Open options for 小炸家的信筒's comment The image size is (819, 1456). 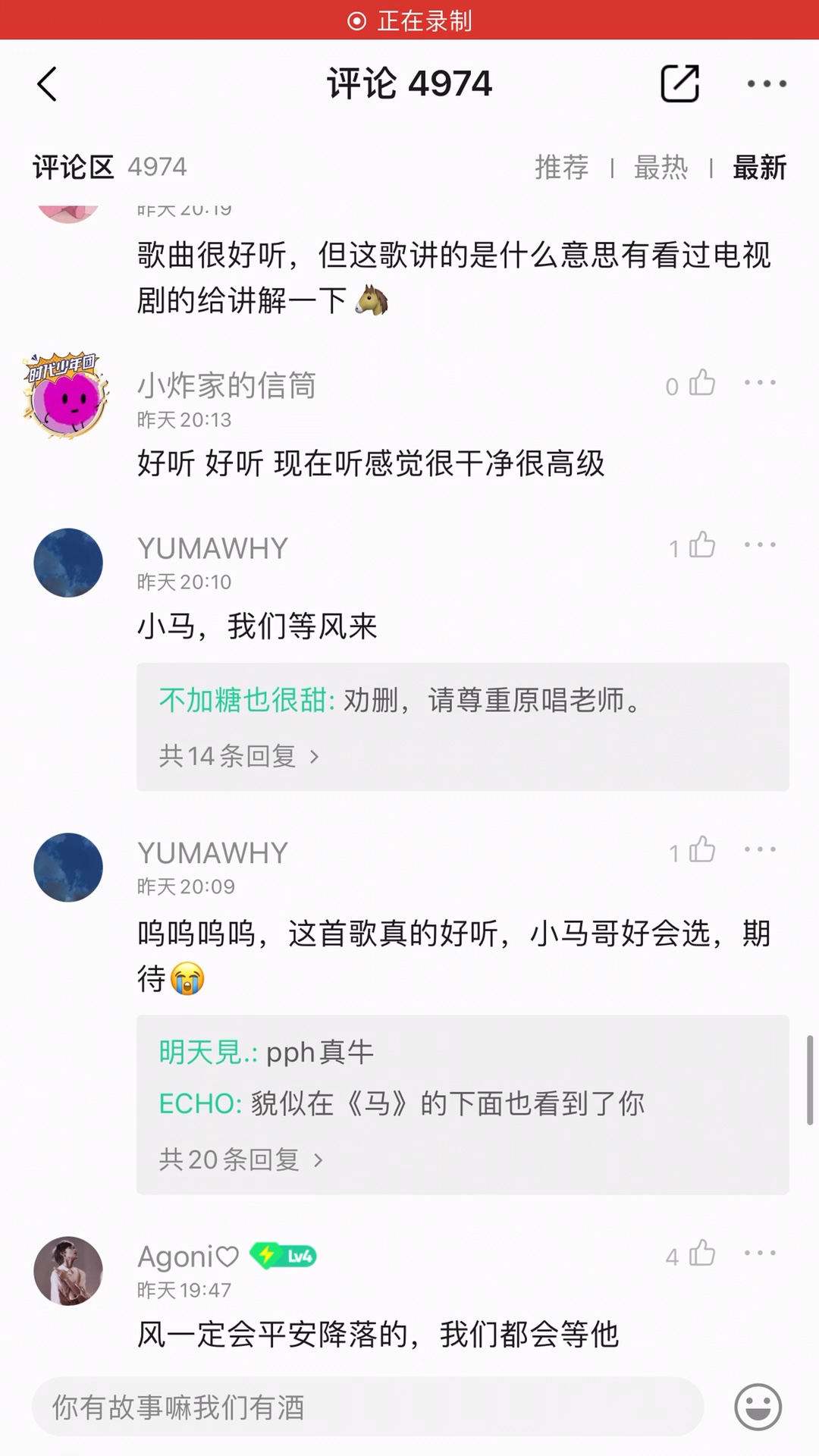(x=759, y=383)
